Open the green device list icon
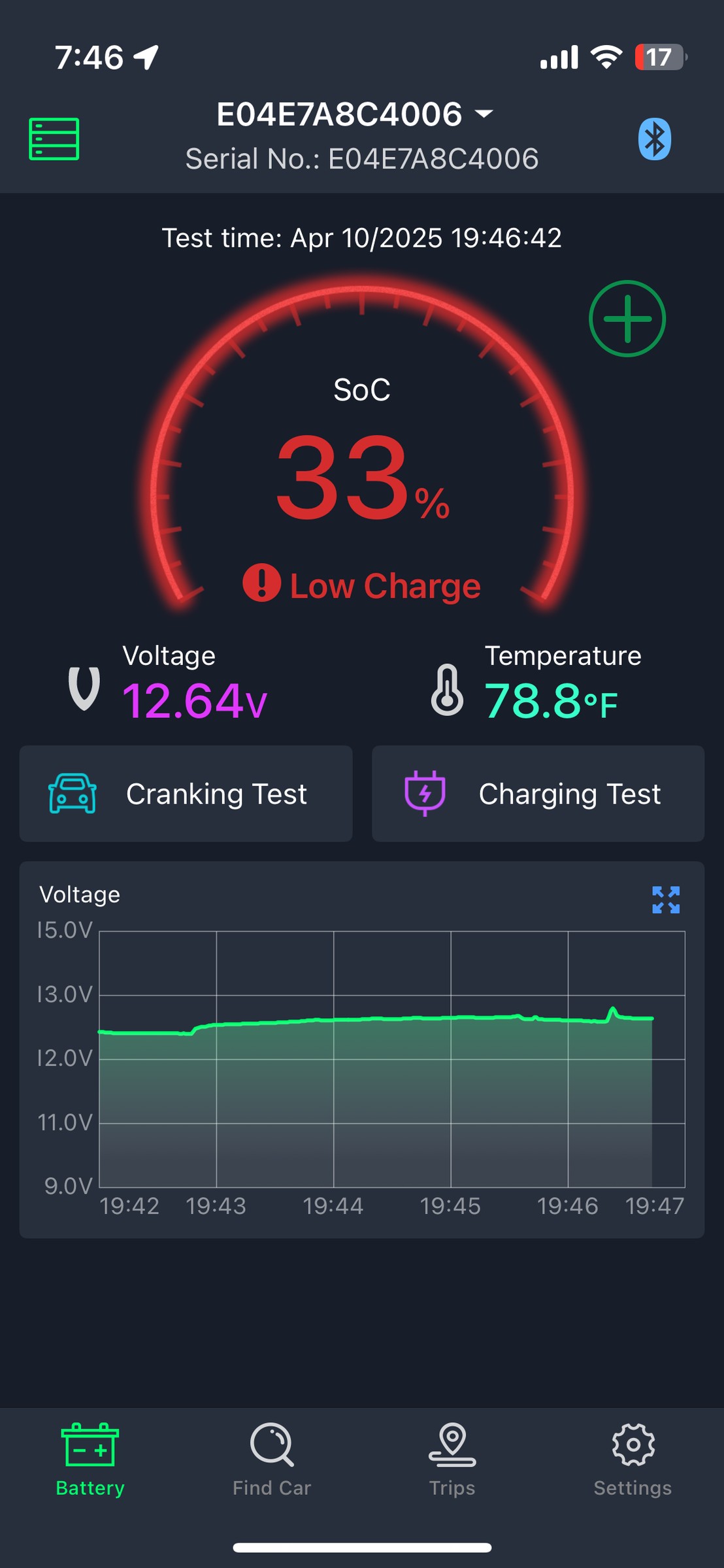This screenshot has width=724, height=1568. tap(54, 139)
